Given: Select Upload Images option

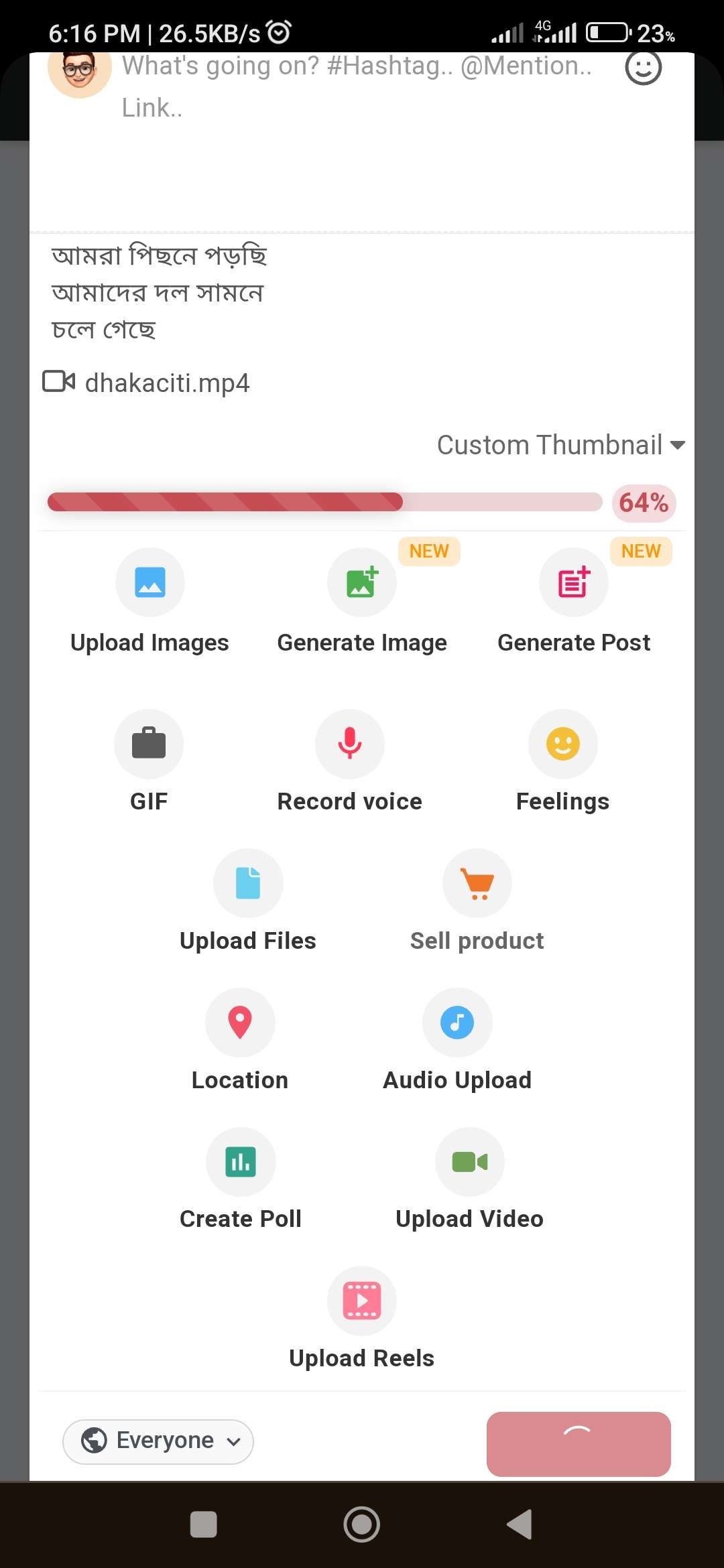Looking at the screenshot, I should [149, 583].
